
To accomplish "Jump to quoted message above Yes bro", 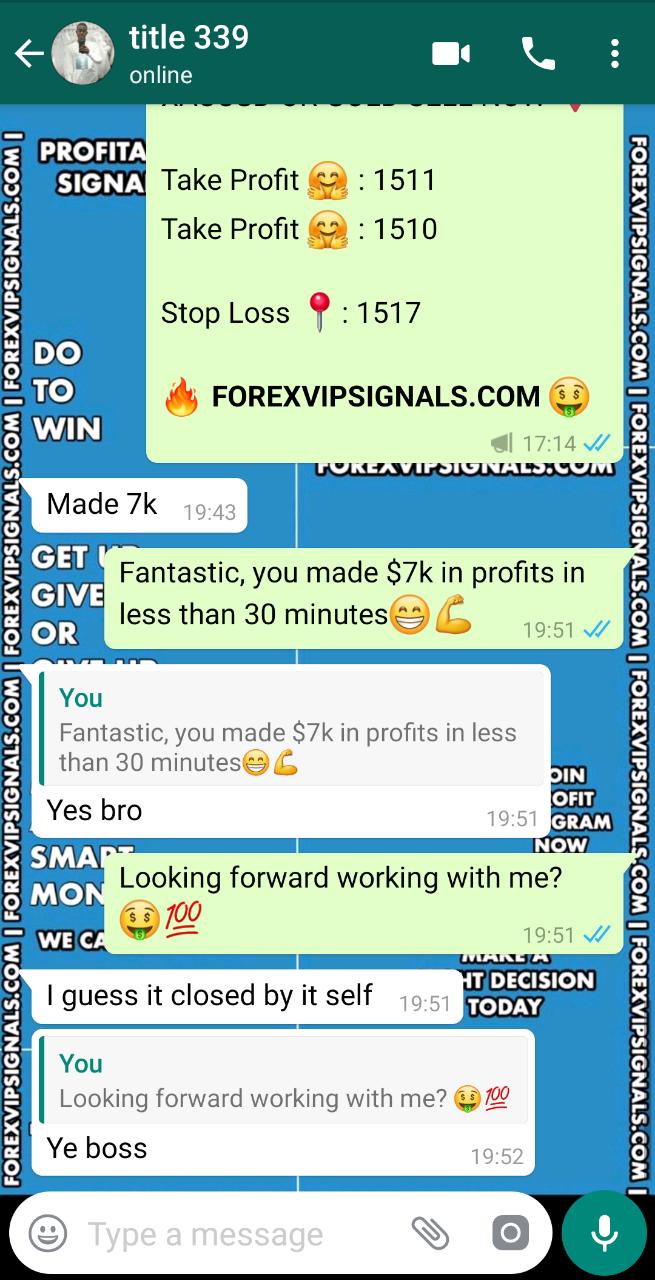I will click(x=293, y=730).
